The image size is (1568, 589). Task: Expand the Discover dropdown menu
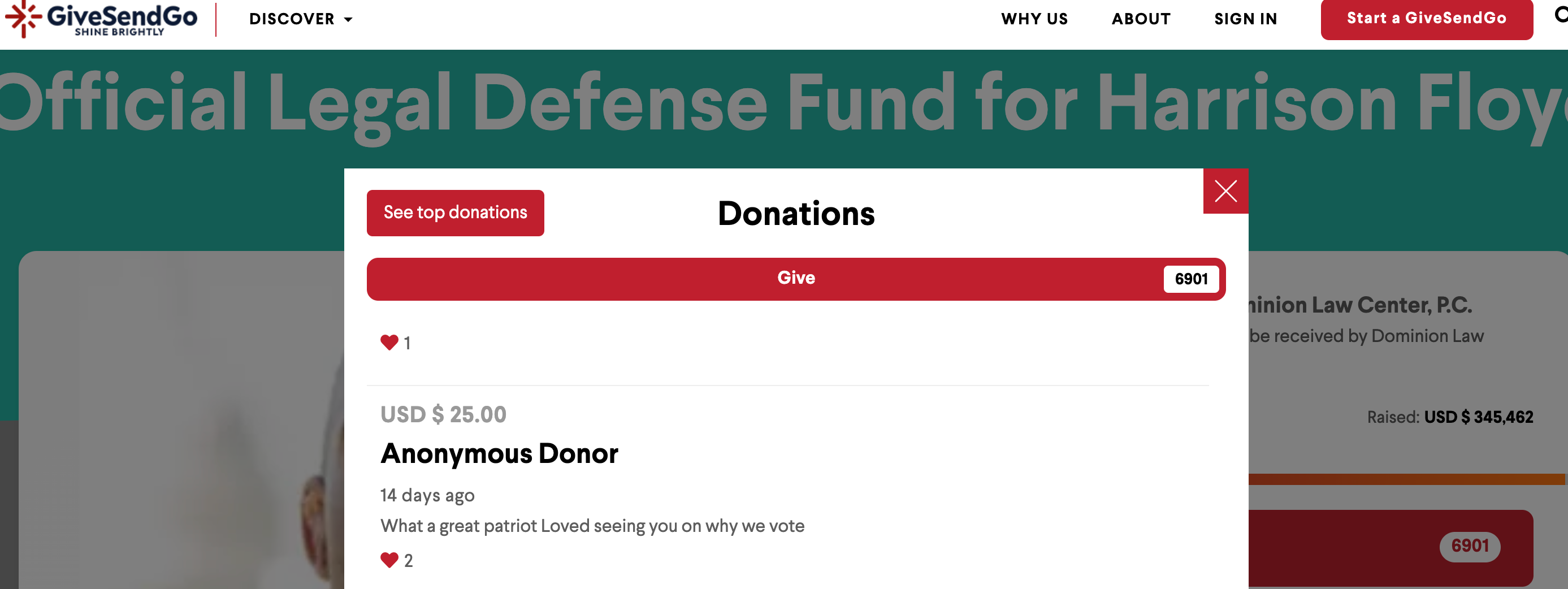tap(301, 19)
